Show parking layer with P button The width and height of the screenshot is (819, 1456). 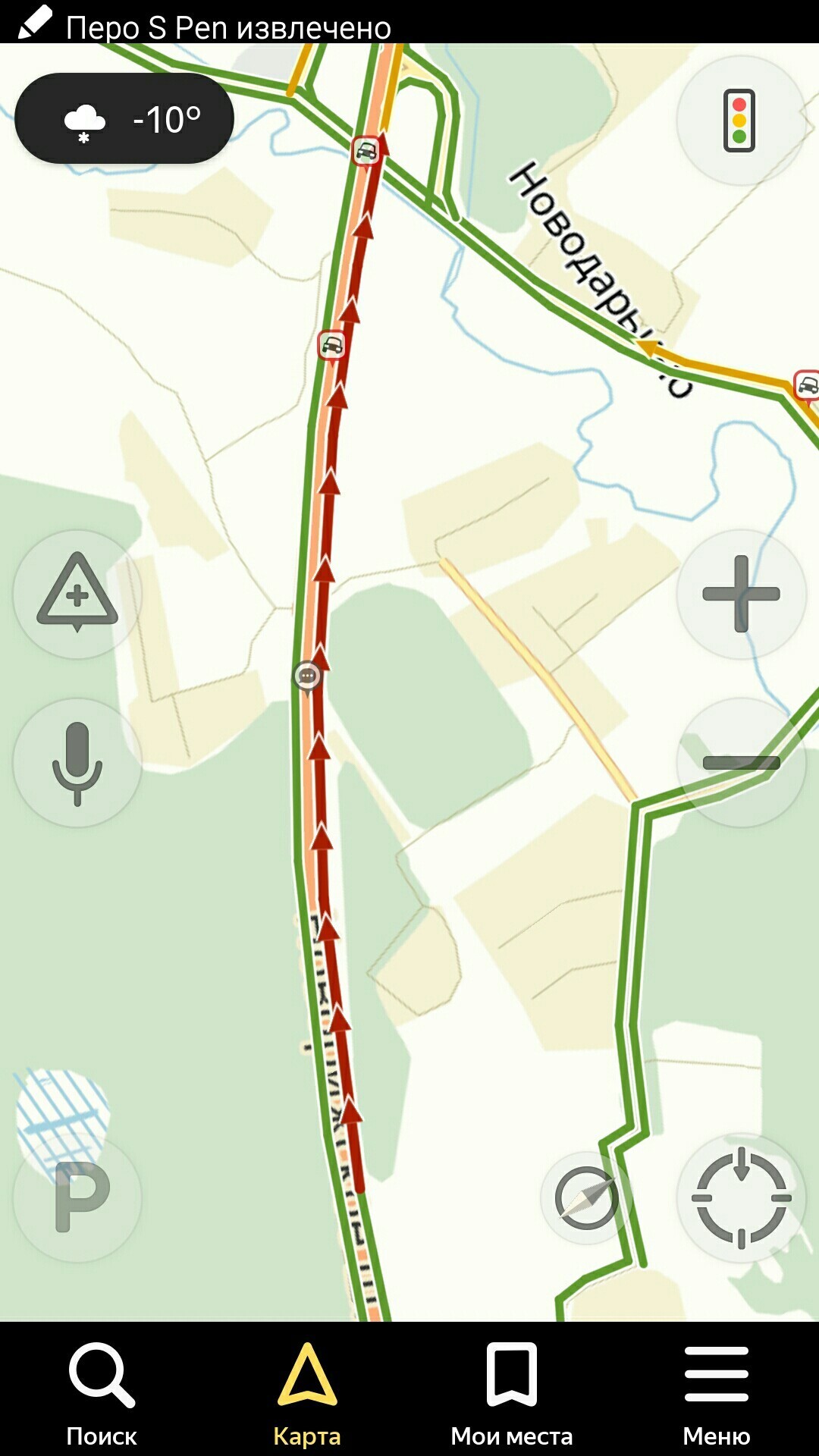click(x=77, y=1198)
